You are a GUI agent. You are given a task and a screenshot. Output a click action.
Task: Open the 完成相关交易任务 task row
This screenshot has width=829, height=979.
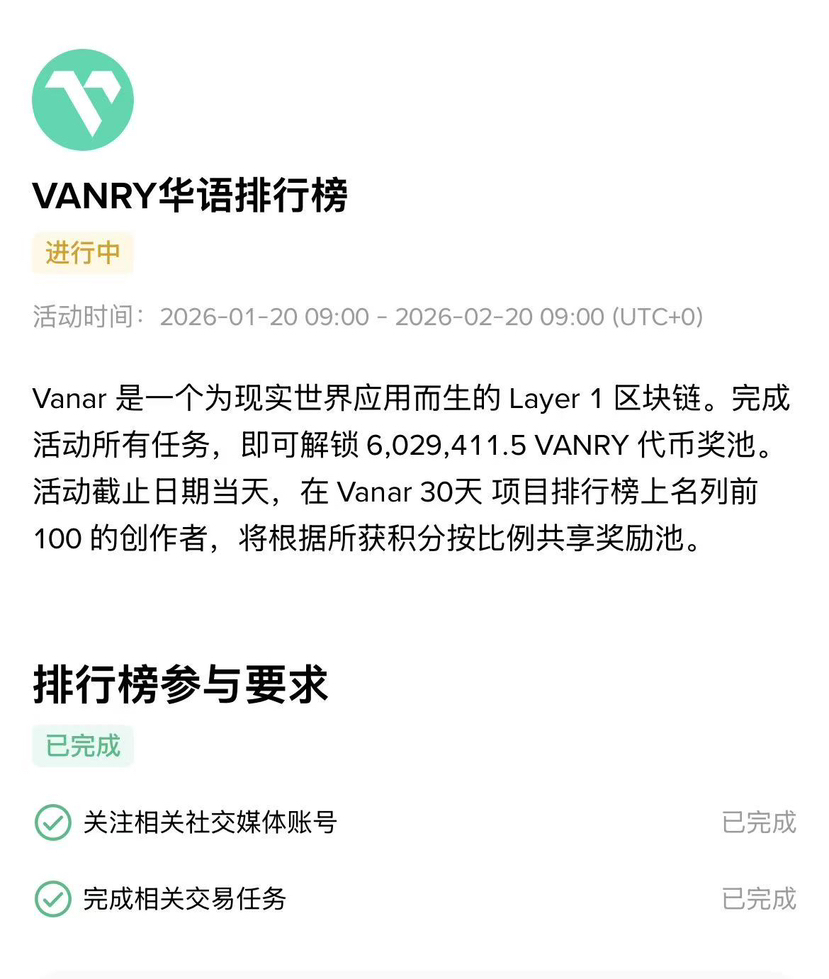click(185, 899)
